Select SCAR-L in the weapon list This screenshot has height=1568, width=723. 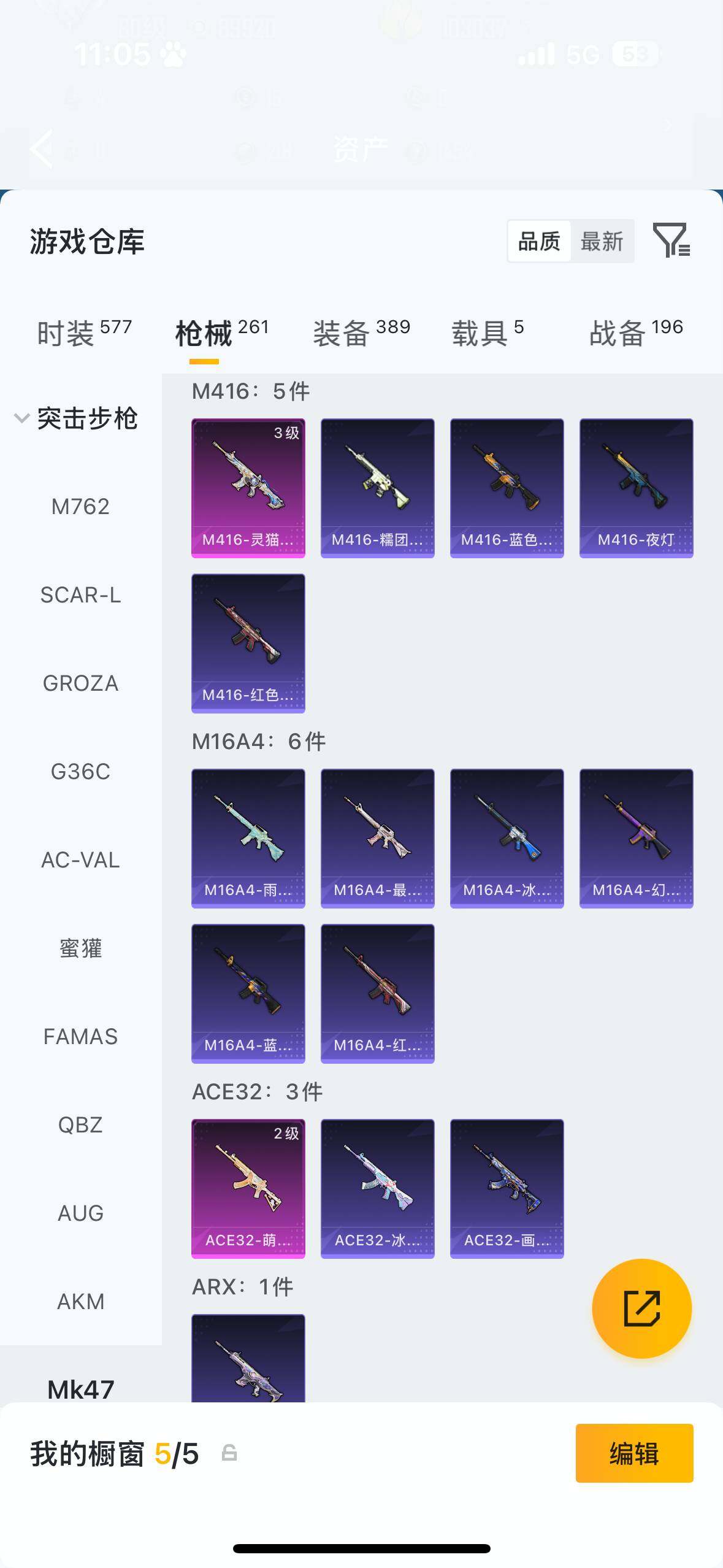(x=80, y=595)
